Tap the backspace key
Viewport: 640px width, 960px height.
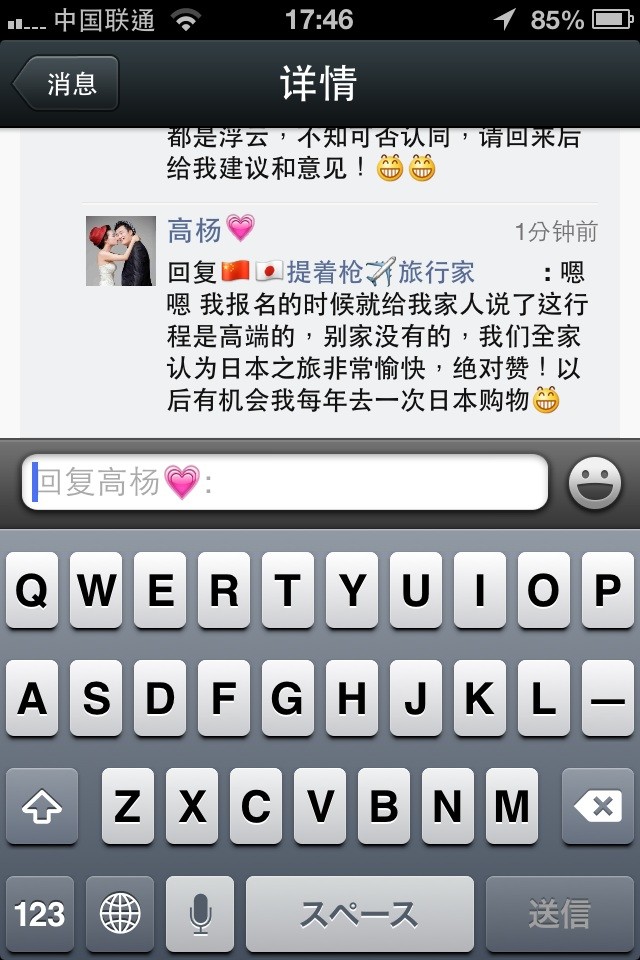click(x=598, y=806)
